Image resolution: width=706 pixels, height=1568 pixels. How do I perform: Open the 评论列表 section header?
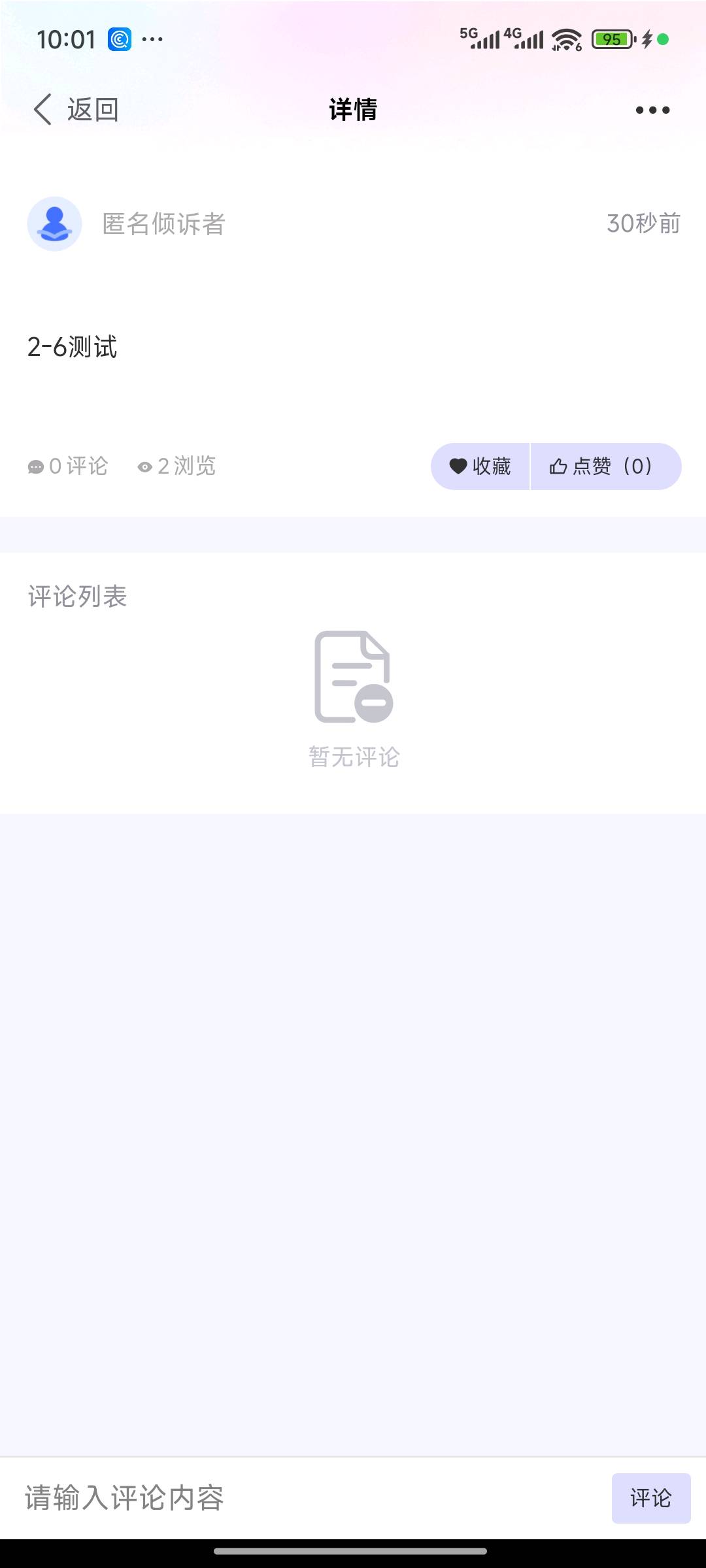pyautogui.click(x=78, y=596)
